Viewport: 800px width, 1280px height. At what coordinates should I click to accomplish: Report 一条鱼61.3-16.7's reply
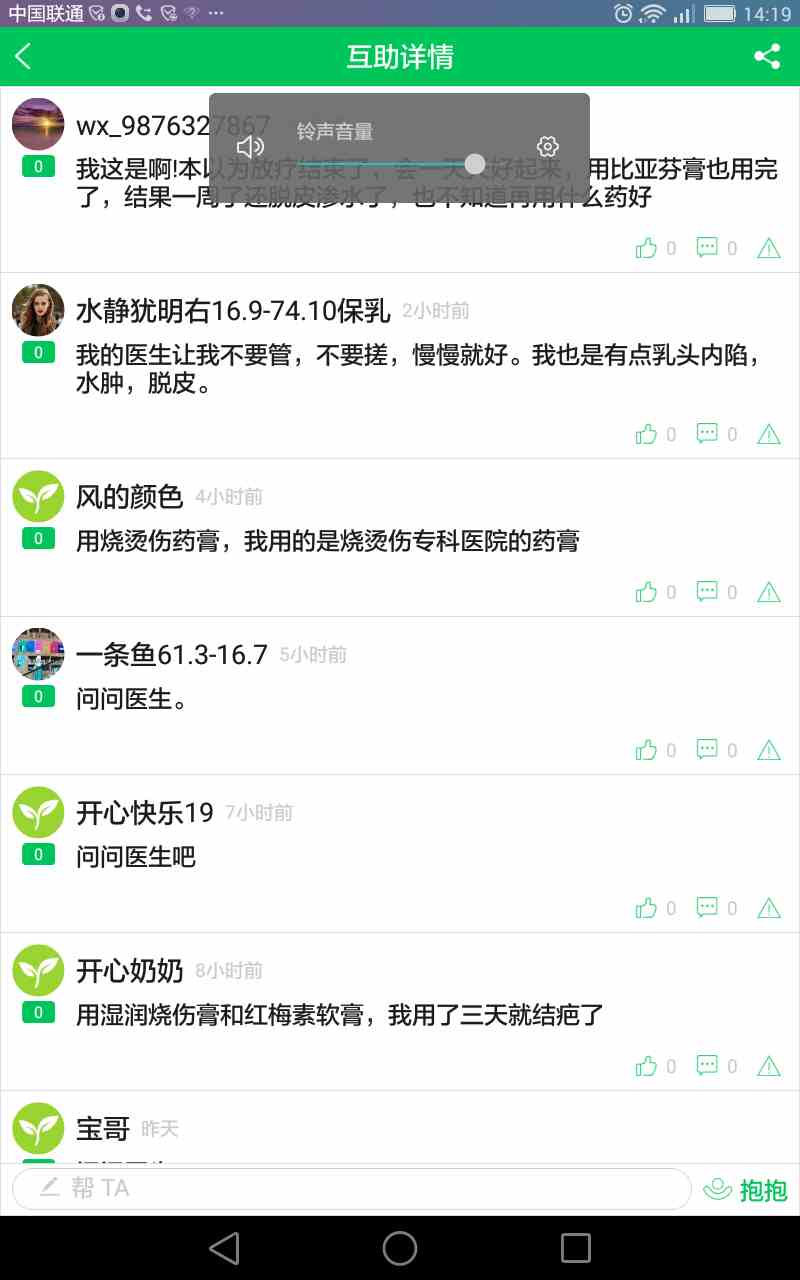pyautogui.click(x=768, y=750)
